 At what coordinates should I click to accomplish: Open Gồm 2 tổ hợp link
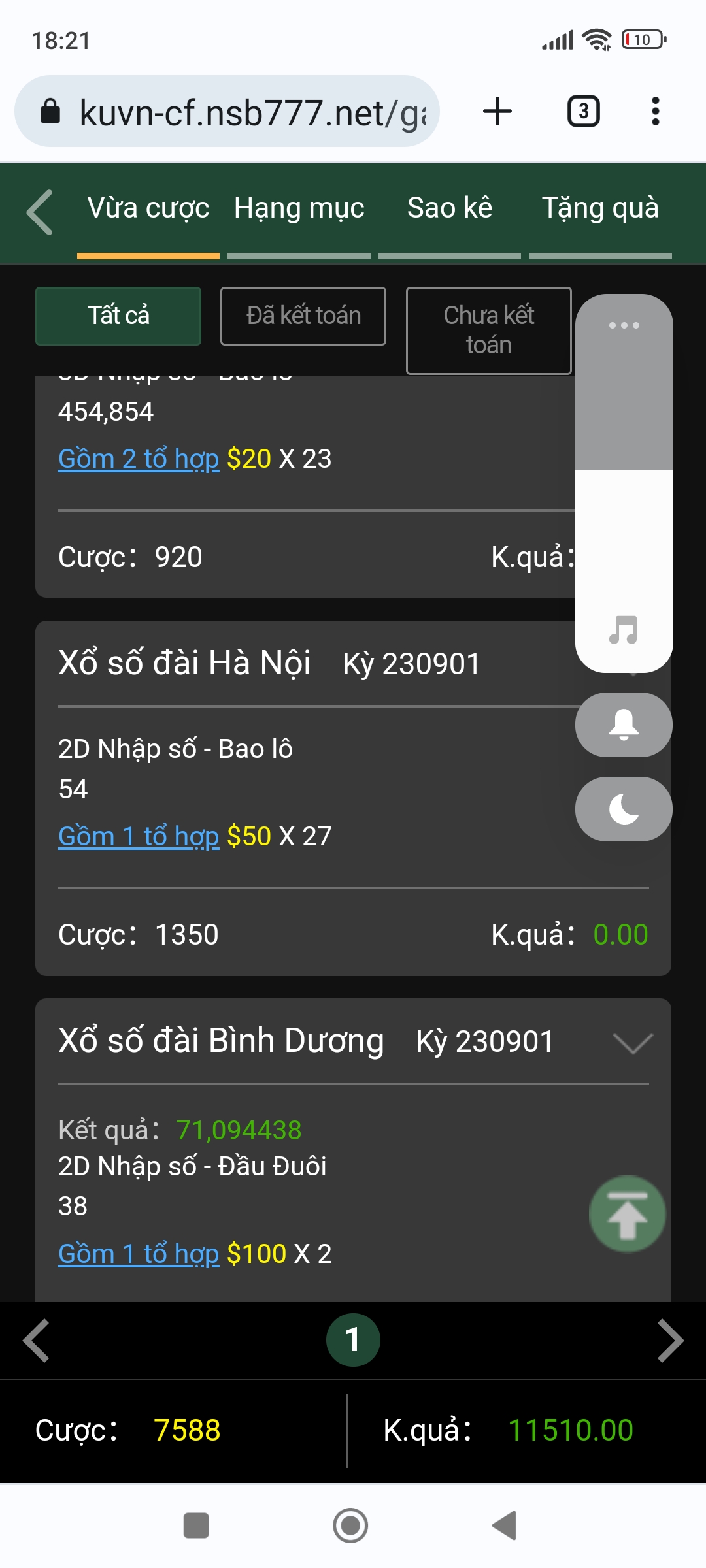point(139,459)
